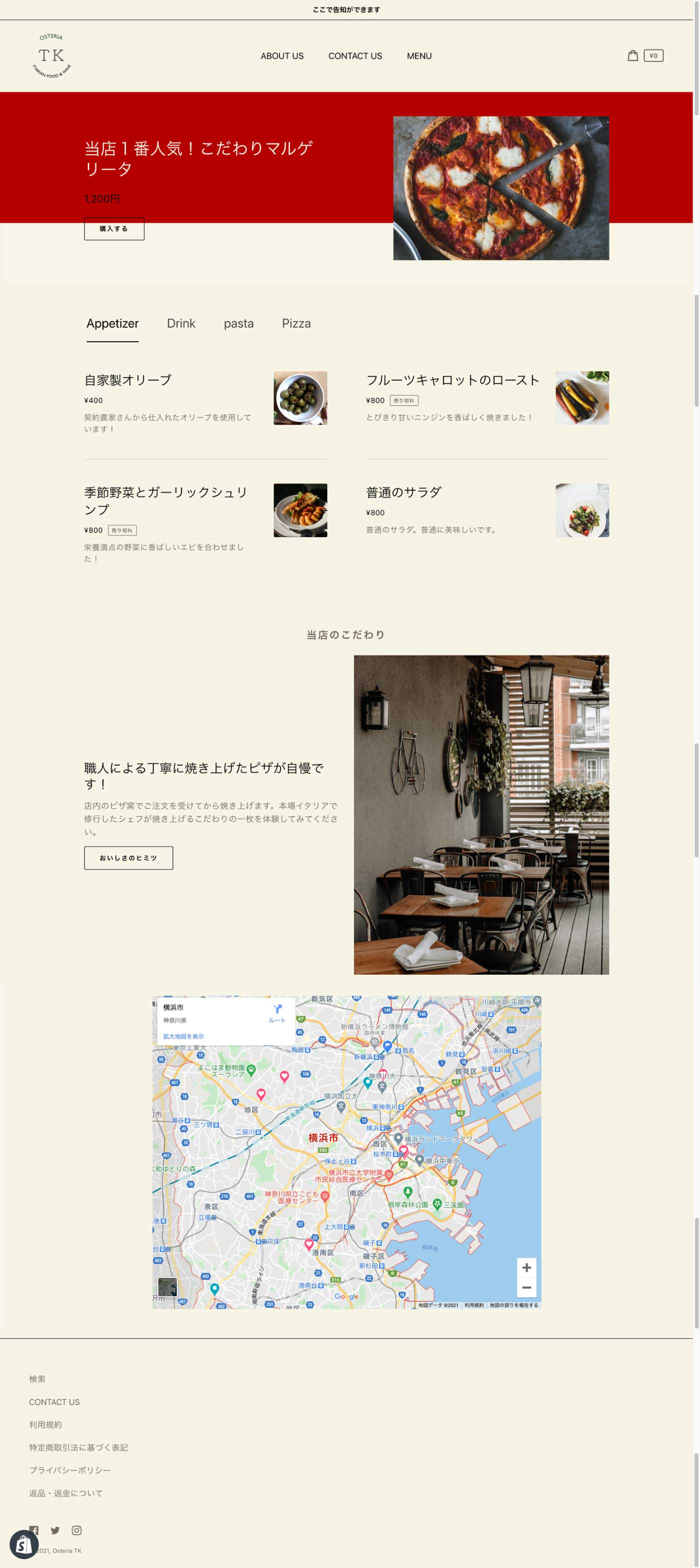Go to CONTACT US in header
Image resolution: width=700 pixels, height=1568 pixels.
click(x=355, y=56)
